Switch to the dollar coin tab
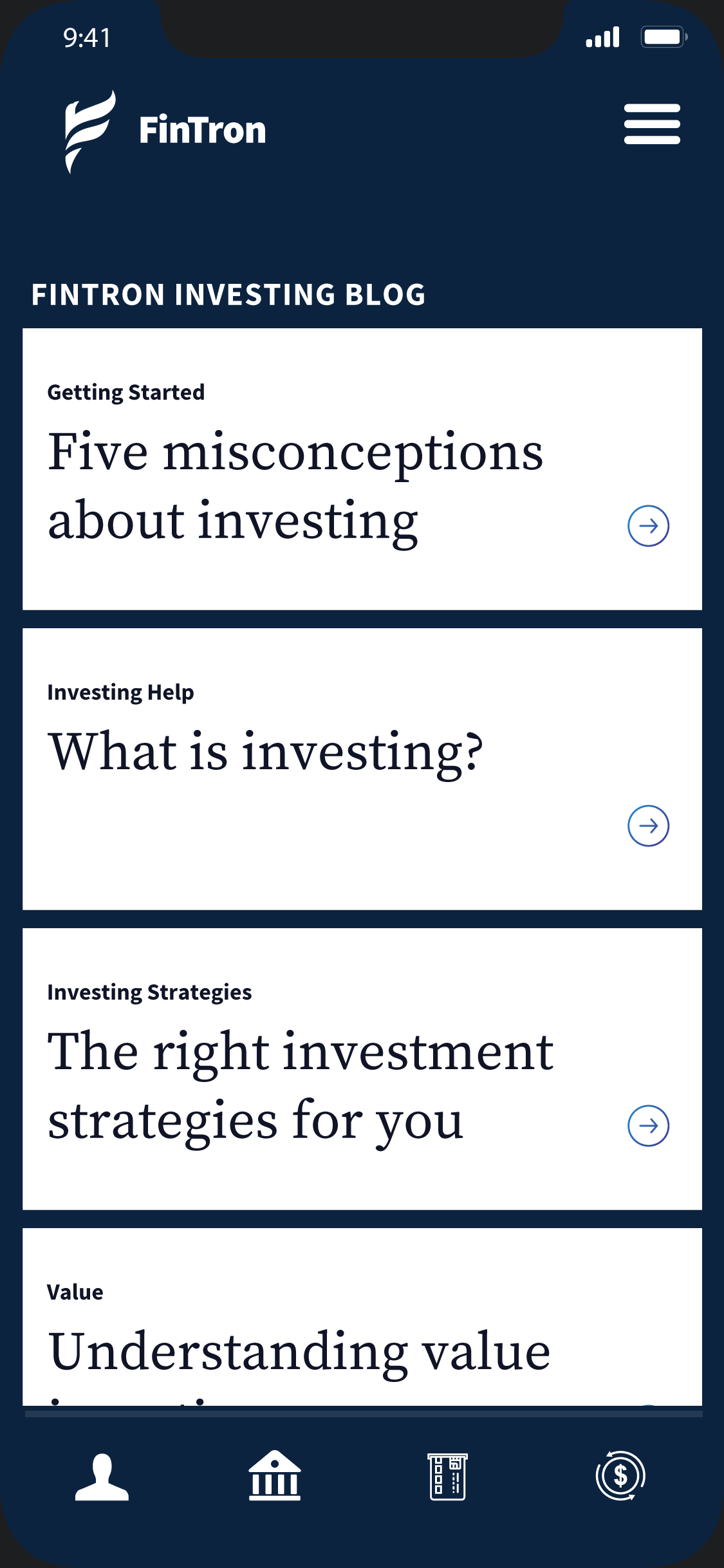724x1568 pixels. click(x=620, y=1475)
